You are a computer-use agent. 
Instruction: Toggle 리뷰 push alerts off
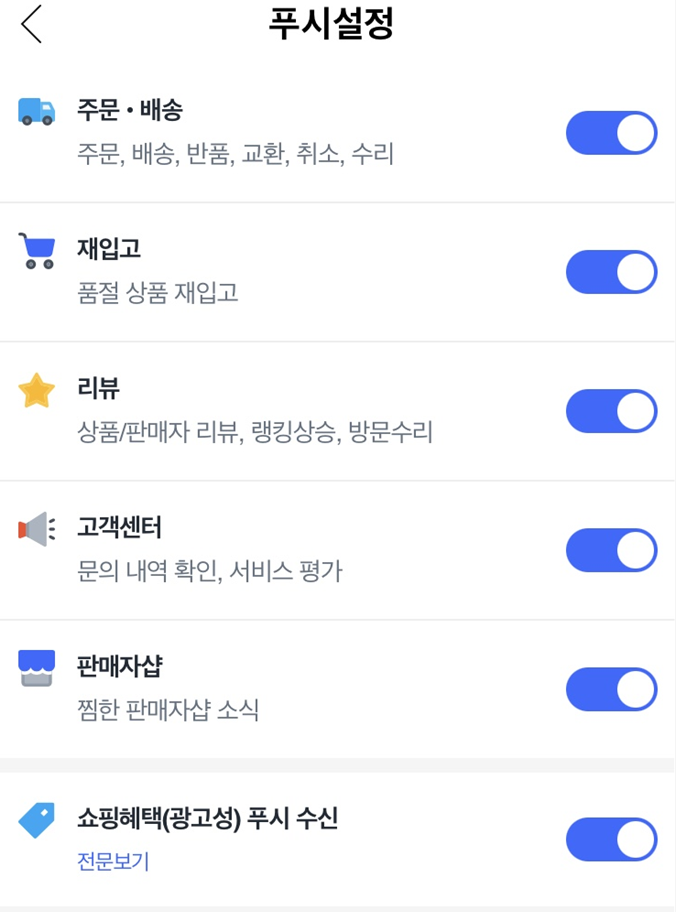[611, 411]
